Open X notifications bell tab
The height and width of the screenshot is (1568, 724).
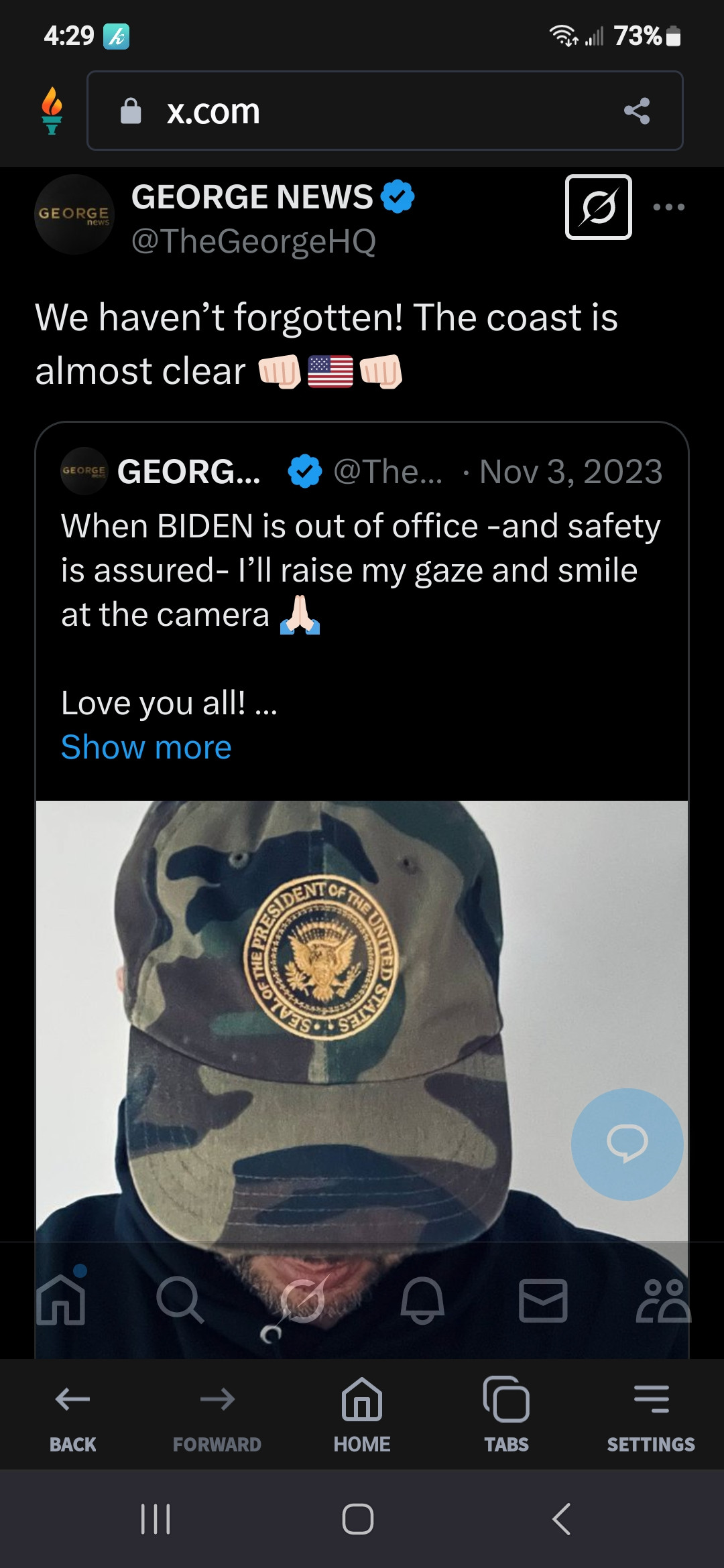(422, 1299)
